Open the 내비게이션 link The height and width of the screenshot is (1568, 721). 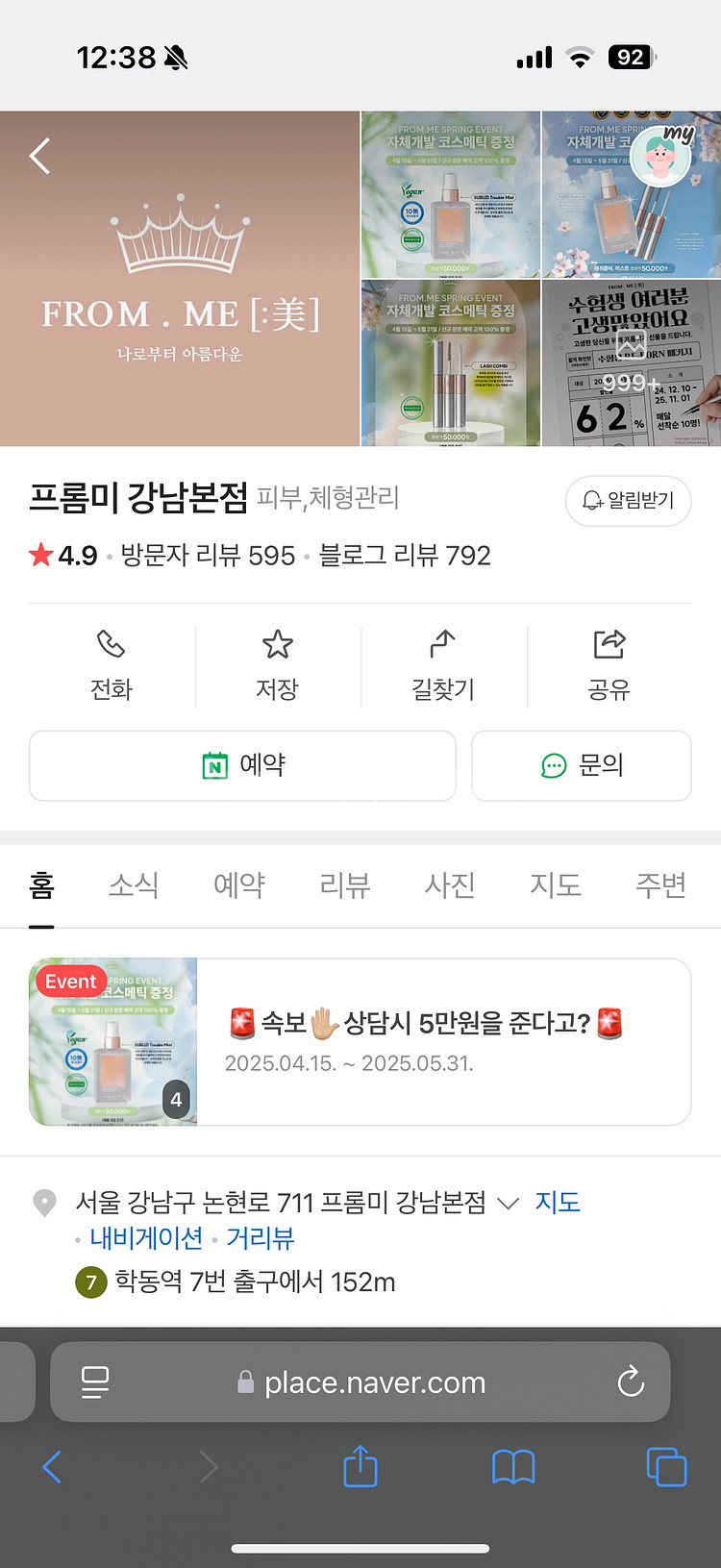pos(146,1238)
